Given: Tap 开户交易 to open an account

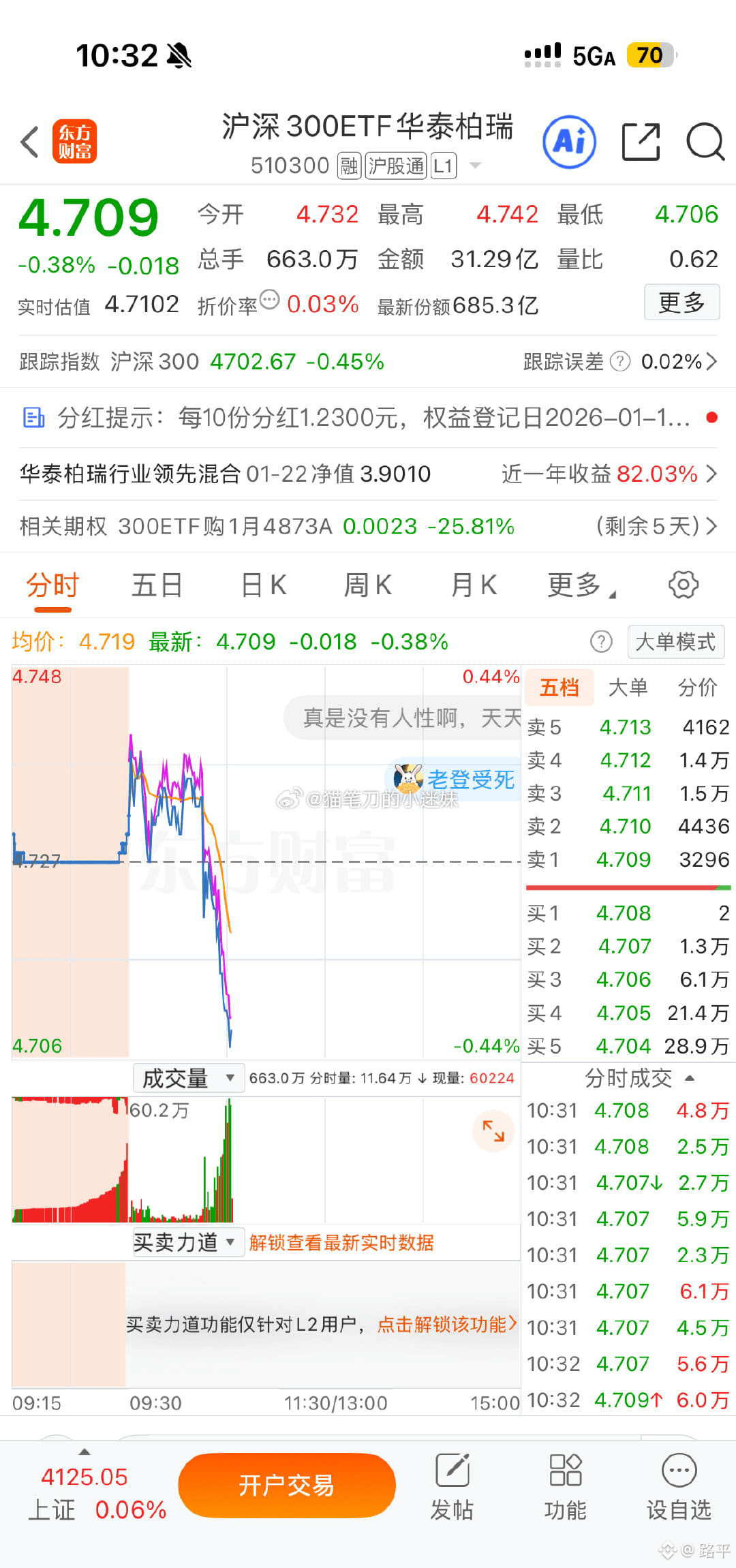Looking at the screenshot, I should tap(287, 1486).
